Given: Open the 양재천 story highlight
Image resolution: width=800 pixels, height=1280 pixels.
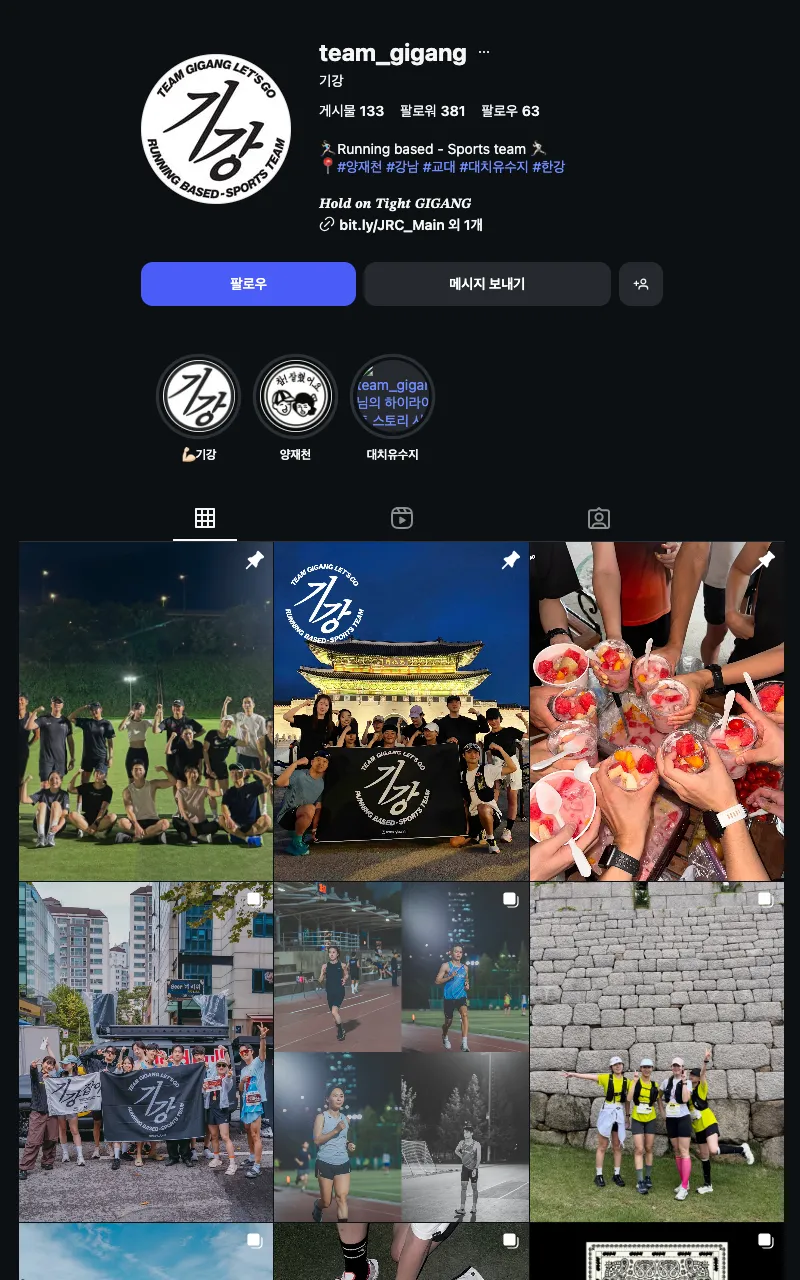Looking at the screenshot, I should pyautogui.click(x=295, y=396).
